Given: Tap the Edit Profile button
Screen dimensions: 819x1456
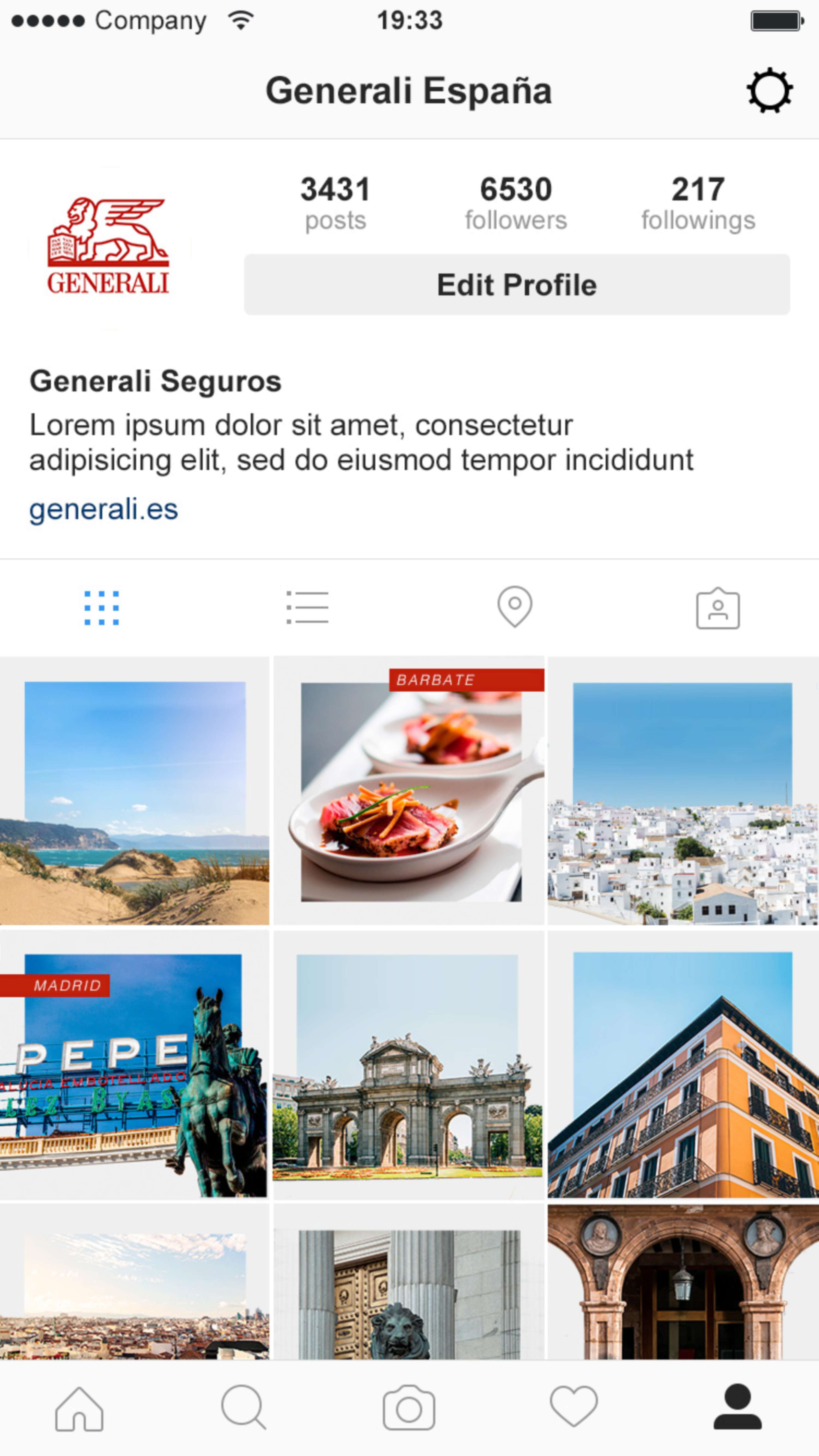Looking at the screenshot, I should [517, 284].
